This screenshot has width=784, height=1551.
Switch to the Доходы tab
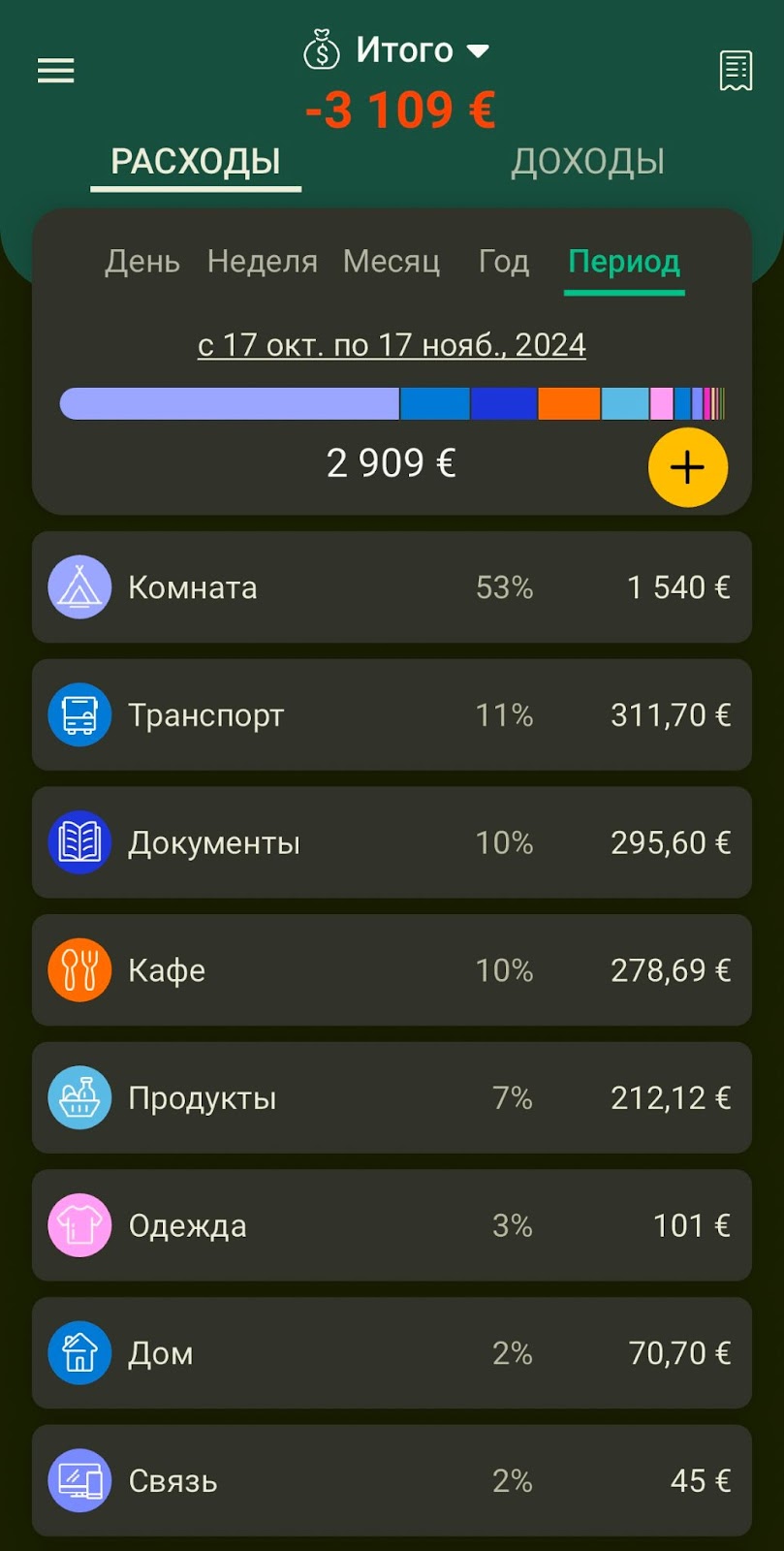[587, 162]
